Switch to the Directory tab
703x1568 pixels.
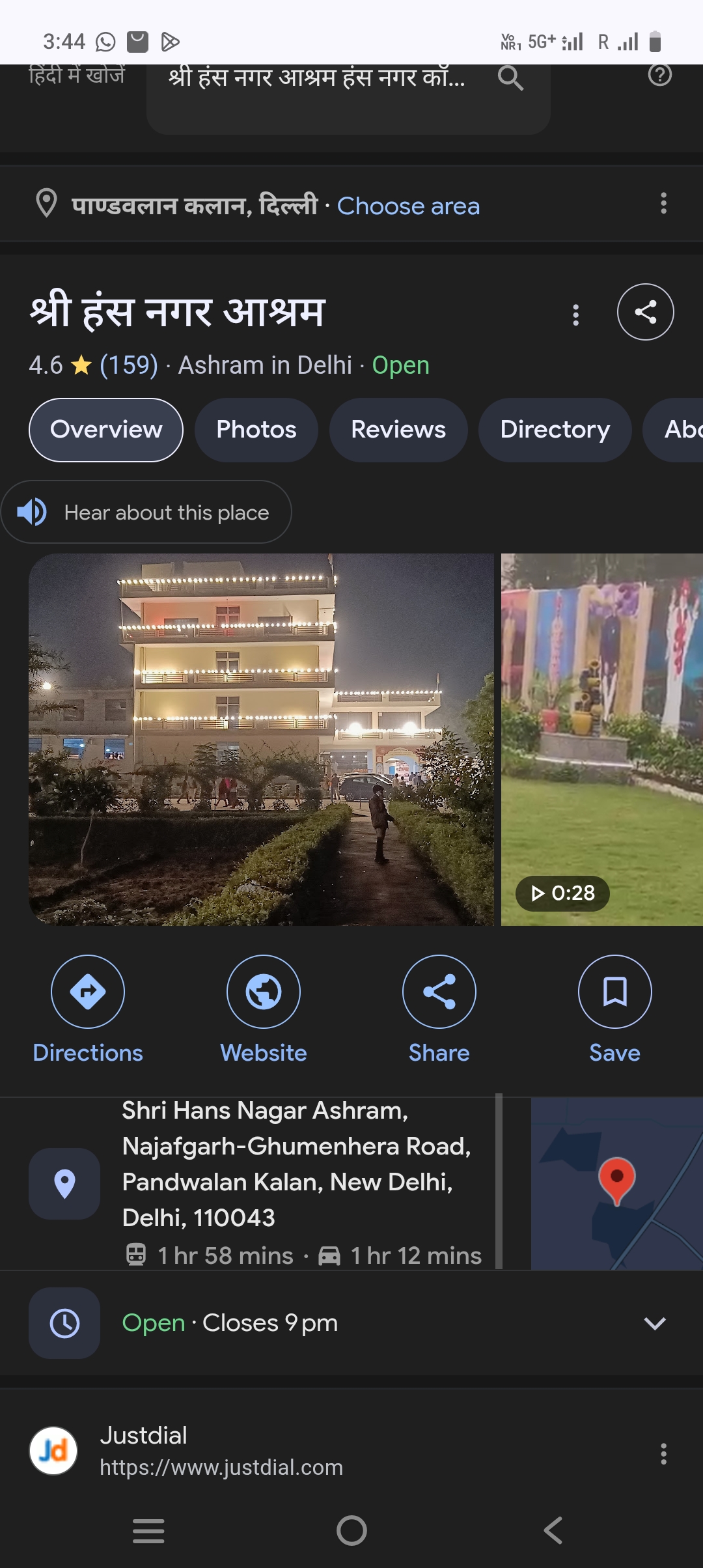(x=555, y=430)
